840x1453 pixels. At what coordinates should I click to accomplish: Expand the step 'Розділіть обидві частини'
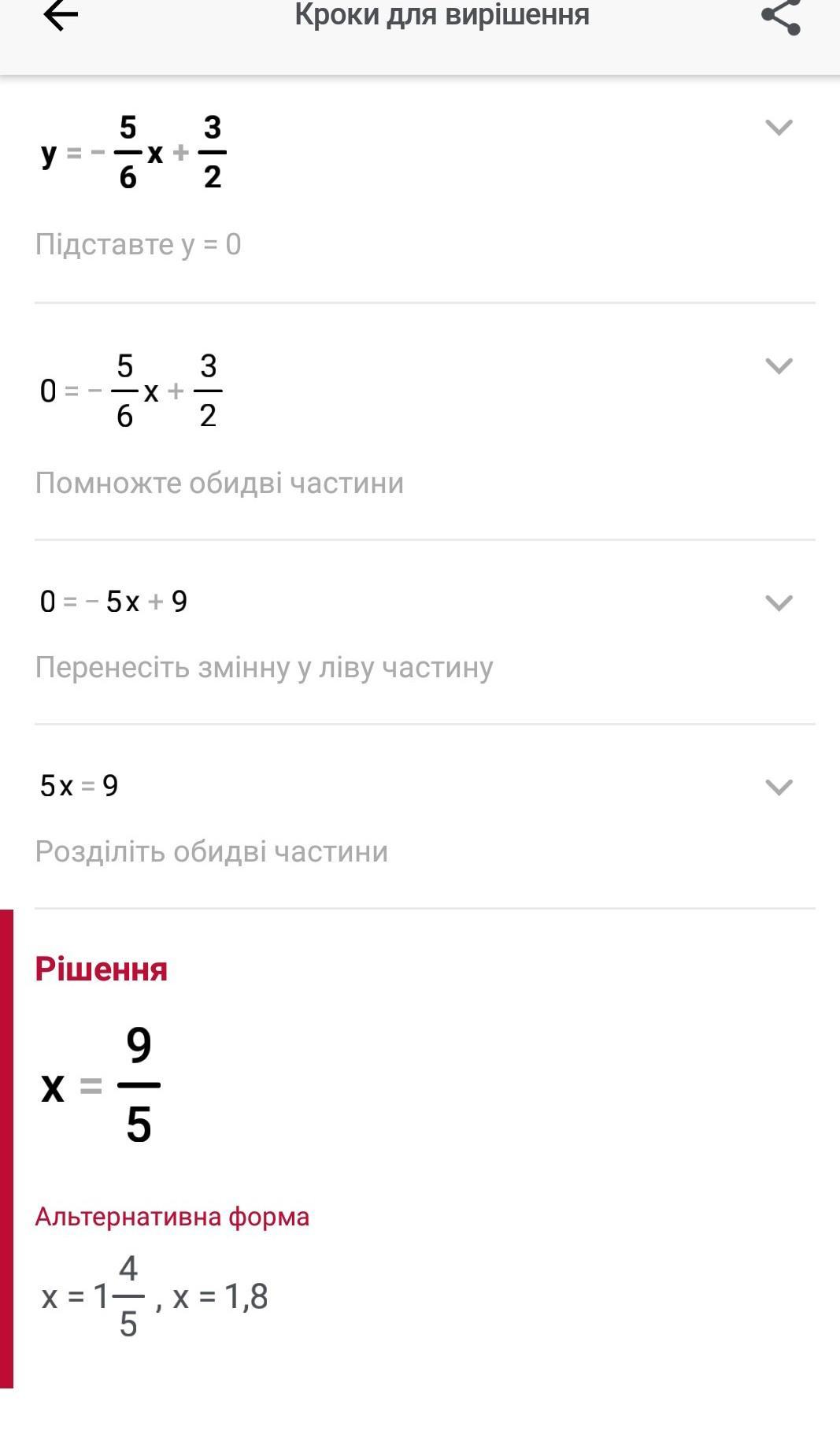click(779, 787)
